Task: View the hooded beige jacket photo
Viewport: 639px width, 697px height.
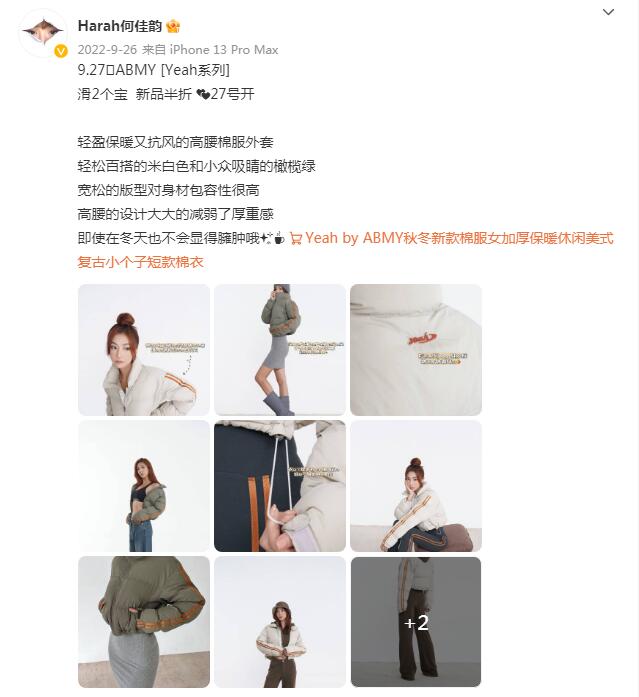Action: pyautogui.click(x=280, y=622)
